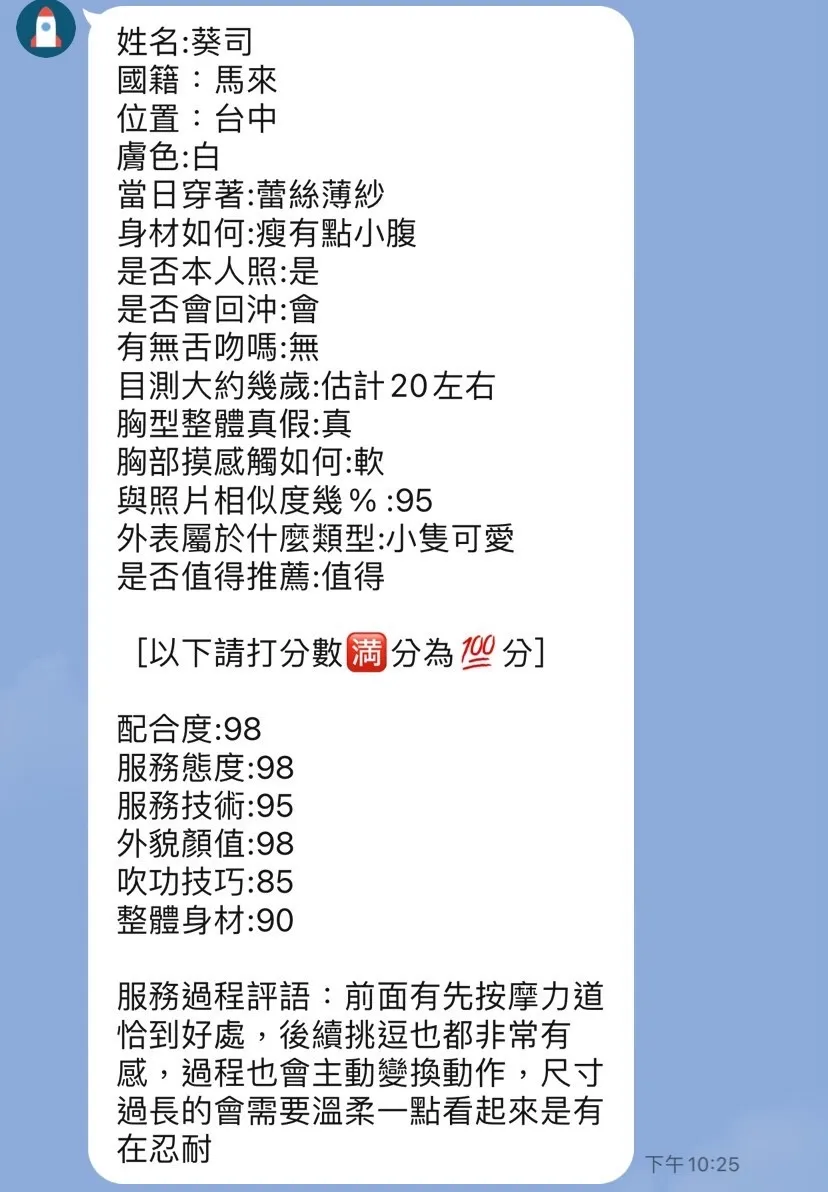Click the 位置：台中 text
This screenshot has width=828, height=1192.
pyautogui.click(x=194, y=117)
